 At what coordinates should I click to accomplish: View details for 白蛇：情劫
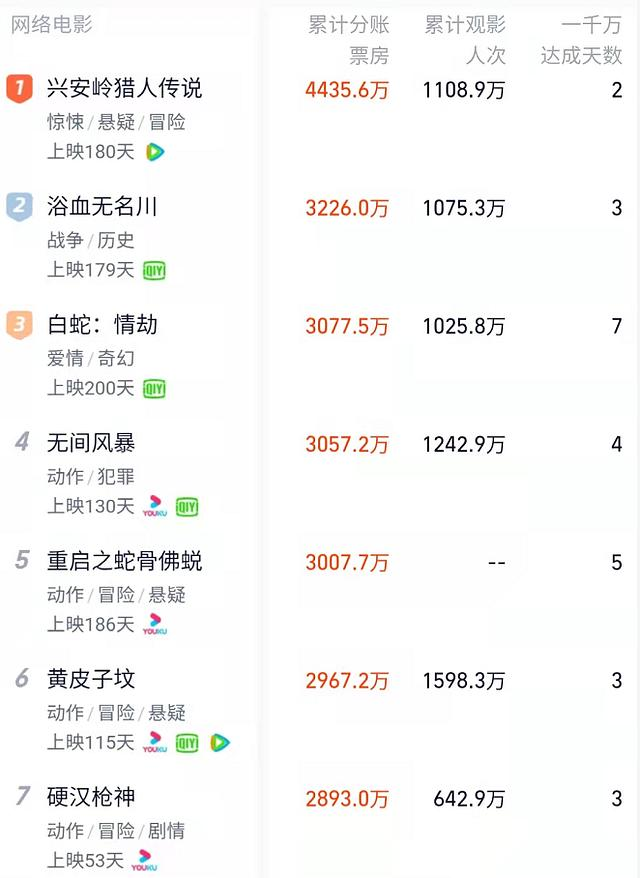[102, 326]
